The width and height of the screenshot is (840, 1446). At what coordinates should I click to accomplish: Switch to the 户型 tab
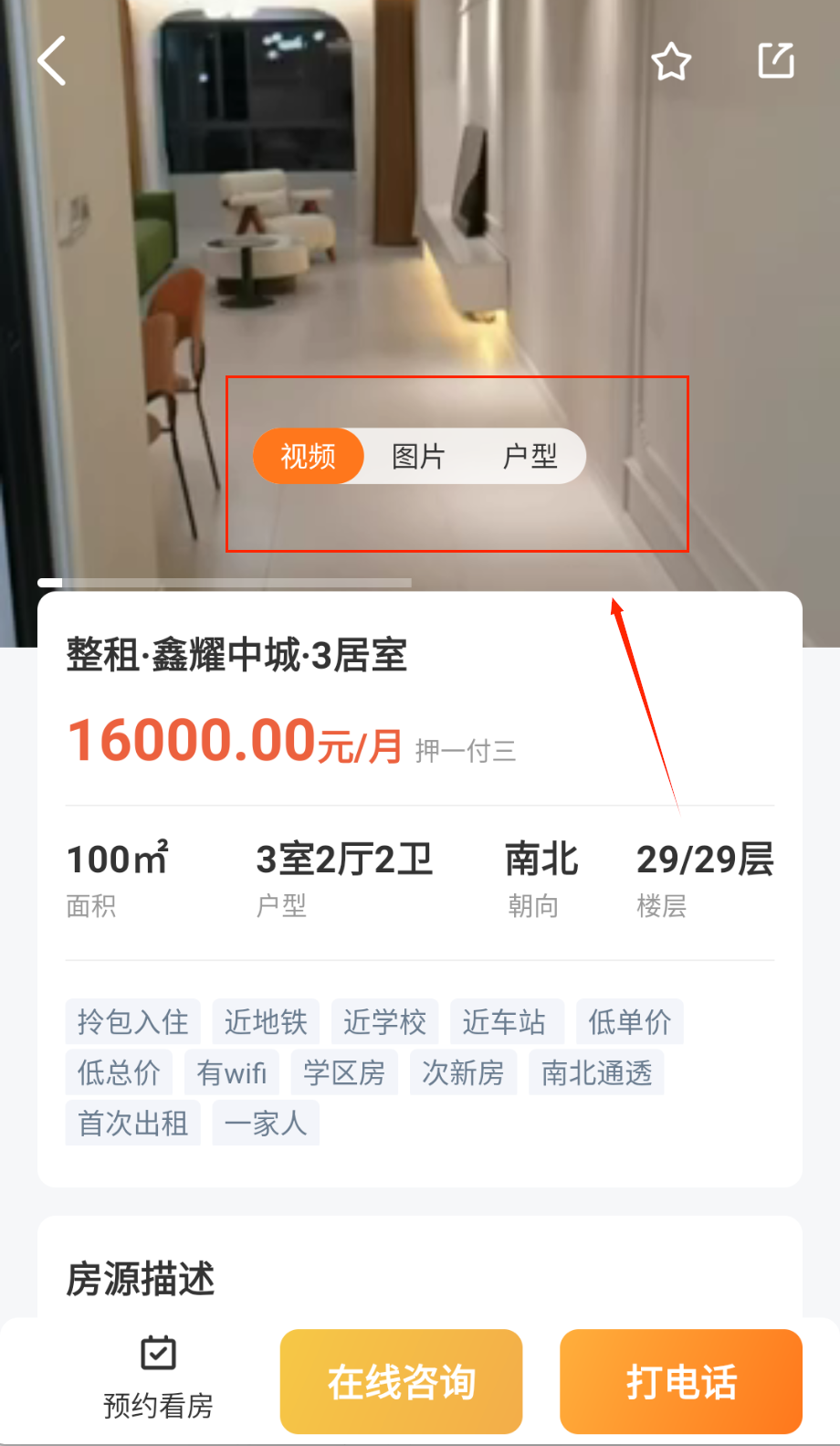click(530, 456)
